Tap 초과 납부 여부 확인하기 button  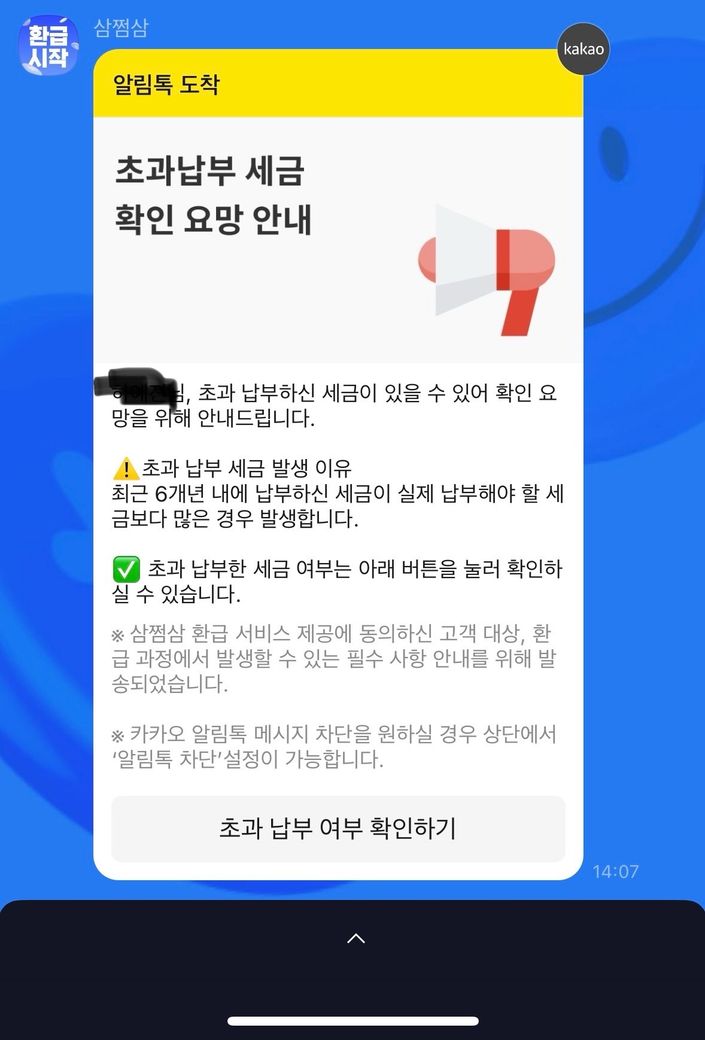point(338,828)
